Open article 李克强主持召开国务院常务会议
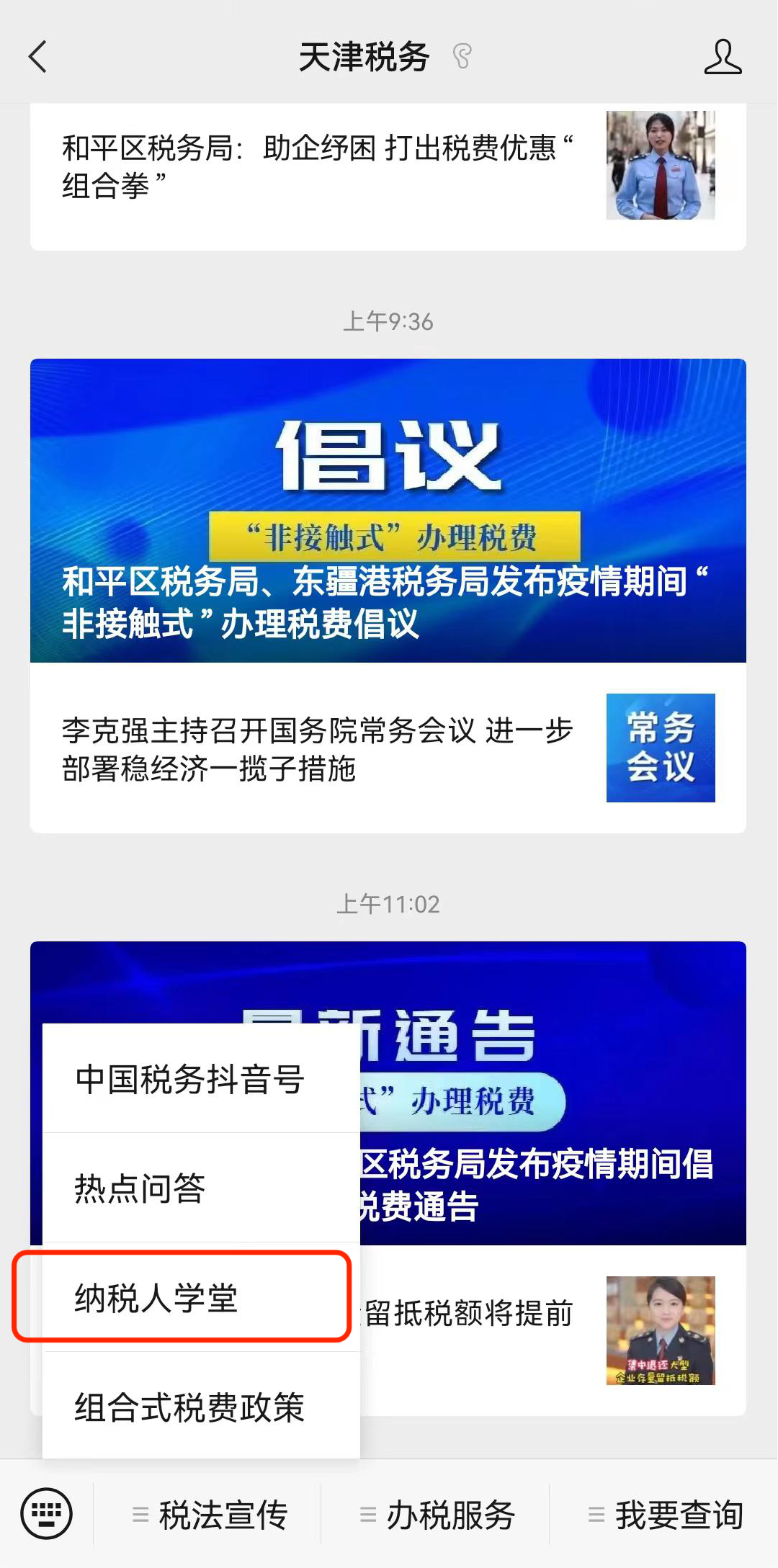Image resolution: width=778 pixels, height=1568 pixels. (x=388, y=748)
